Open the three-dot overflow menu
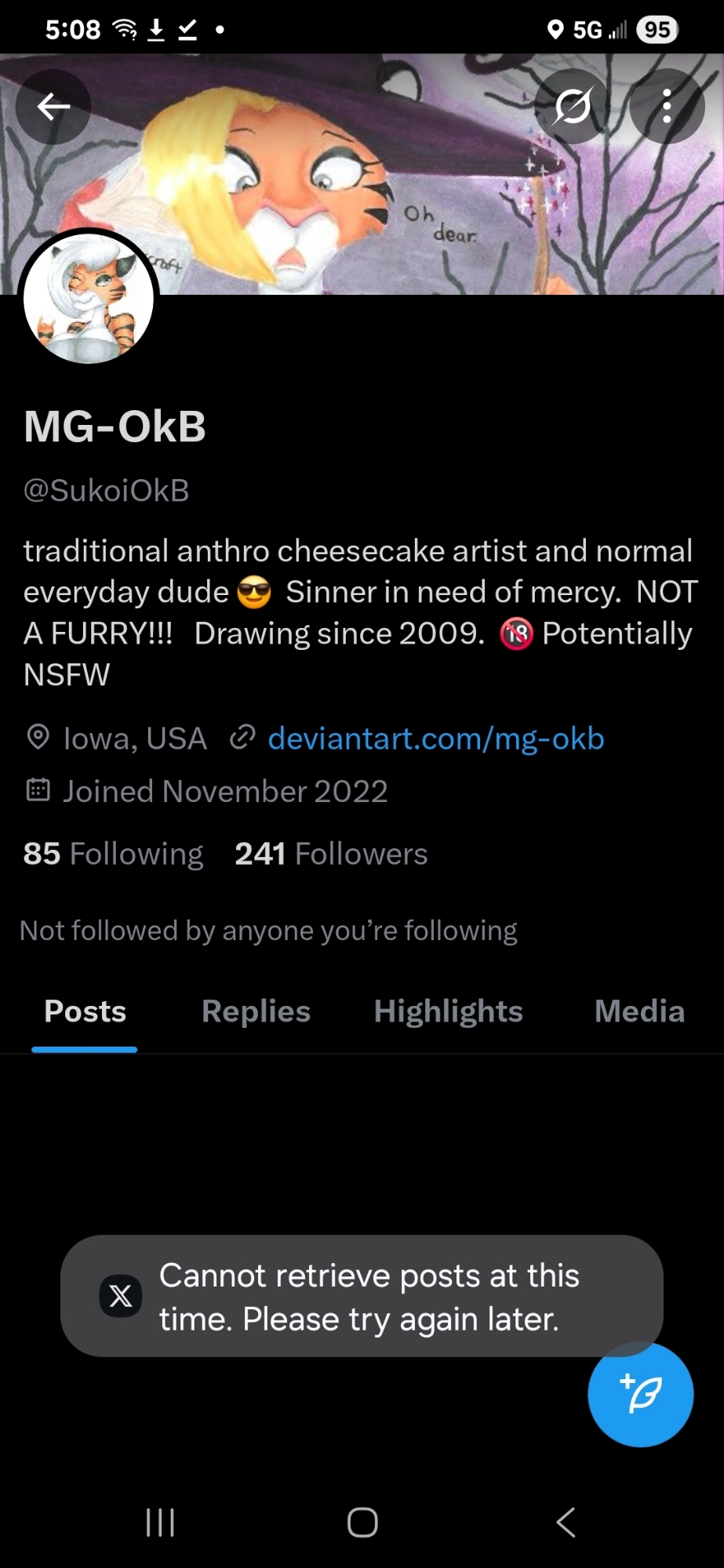The image size is (724, 1568). click(x=667, y=107)
